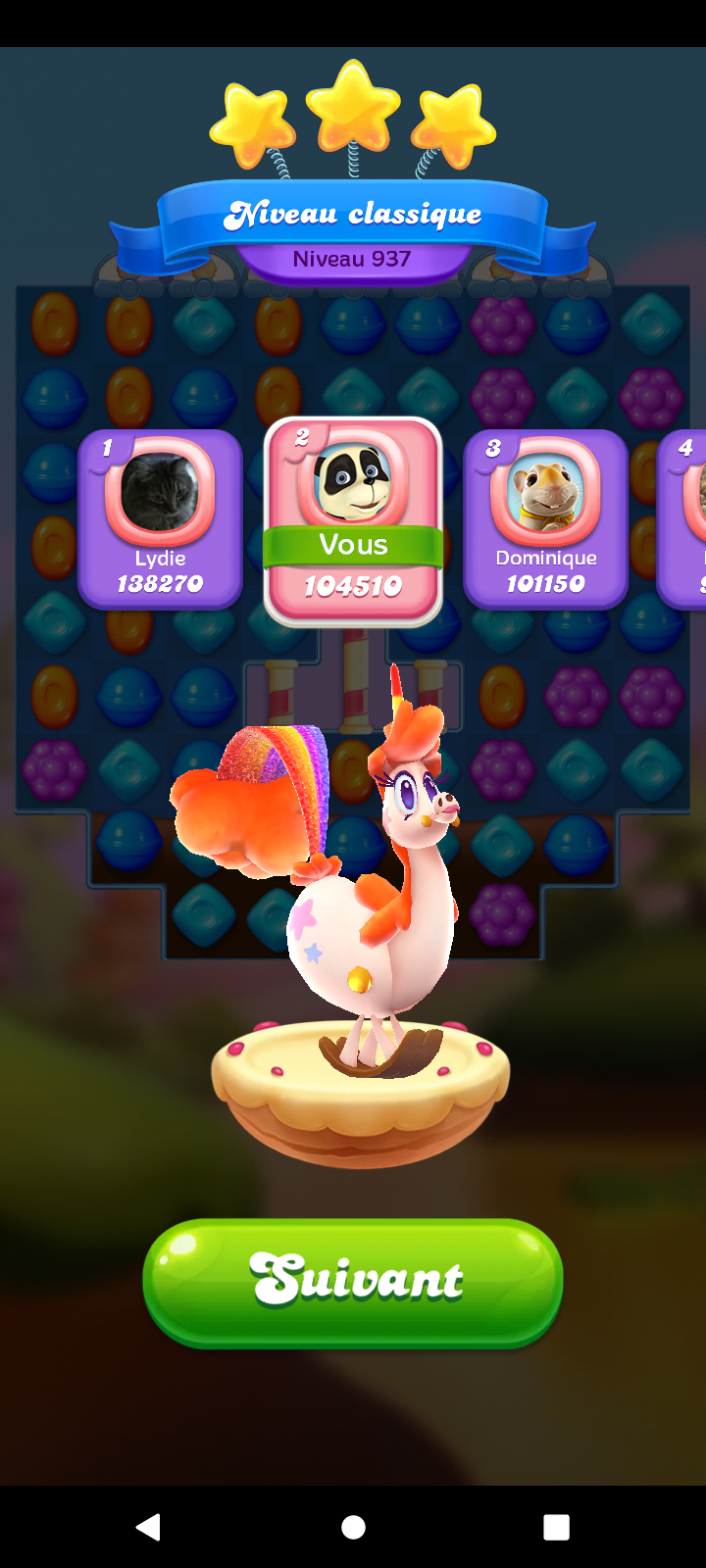
Task: Open the system home button
Action: pos(353,1527)
